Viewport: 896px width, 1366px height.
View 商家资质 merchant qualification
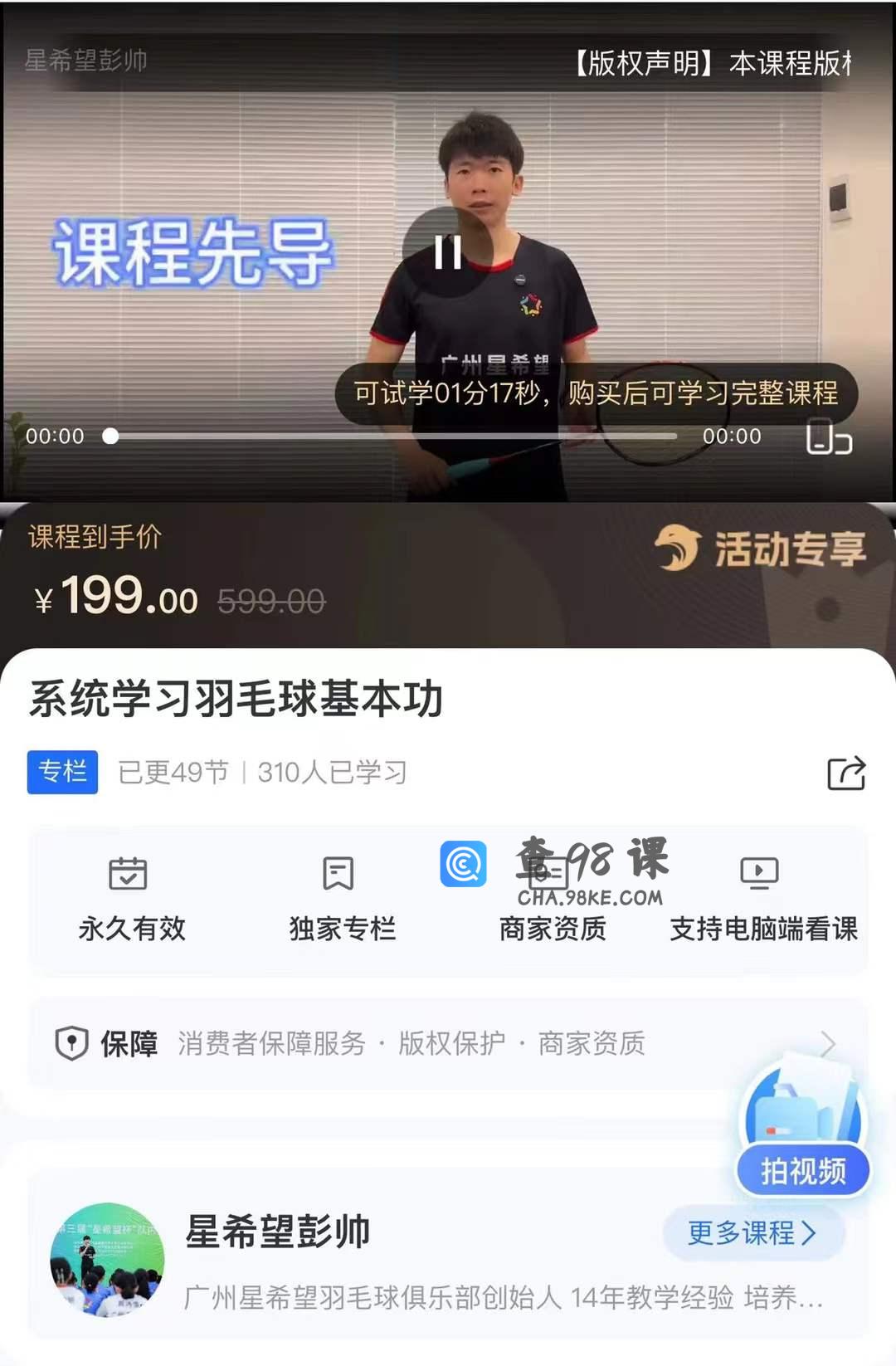(x=553, y=900)
